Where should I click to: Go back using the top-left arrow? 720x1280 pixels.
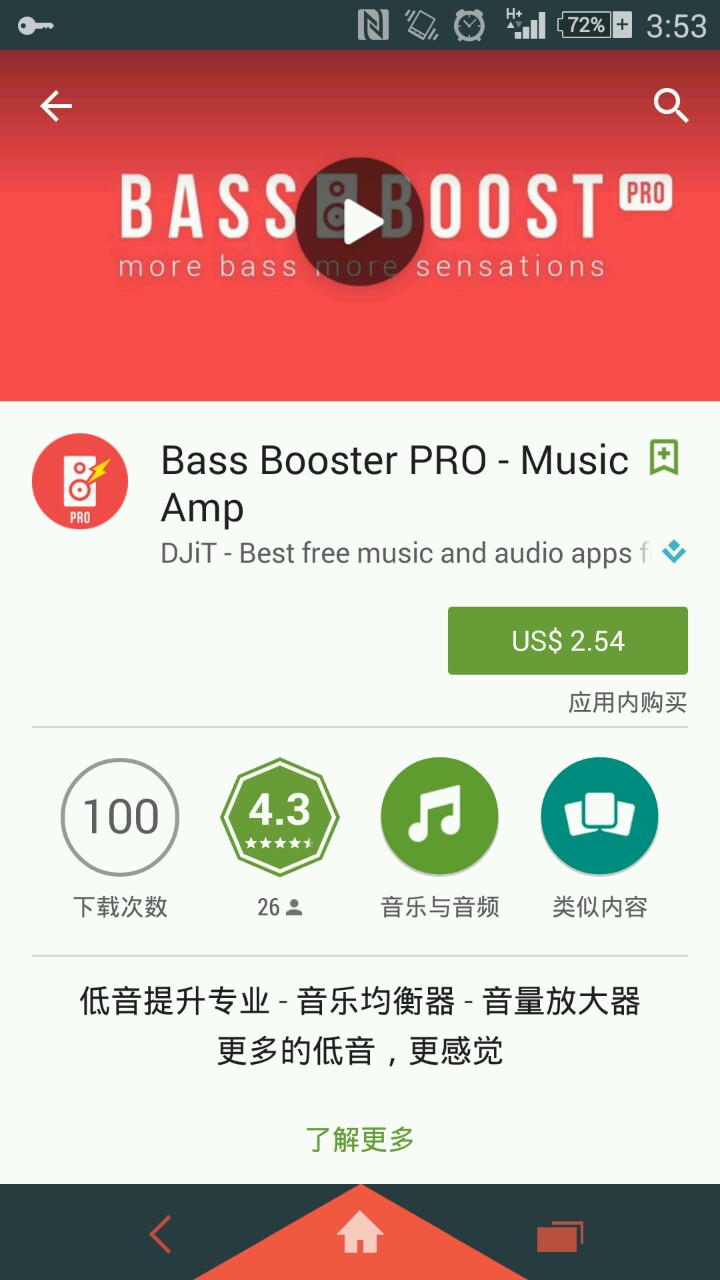(56, 106)
